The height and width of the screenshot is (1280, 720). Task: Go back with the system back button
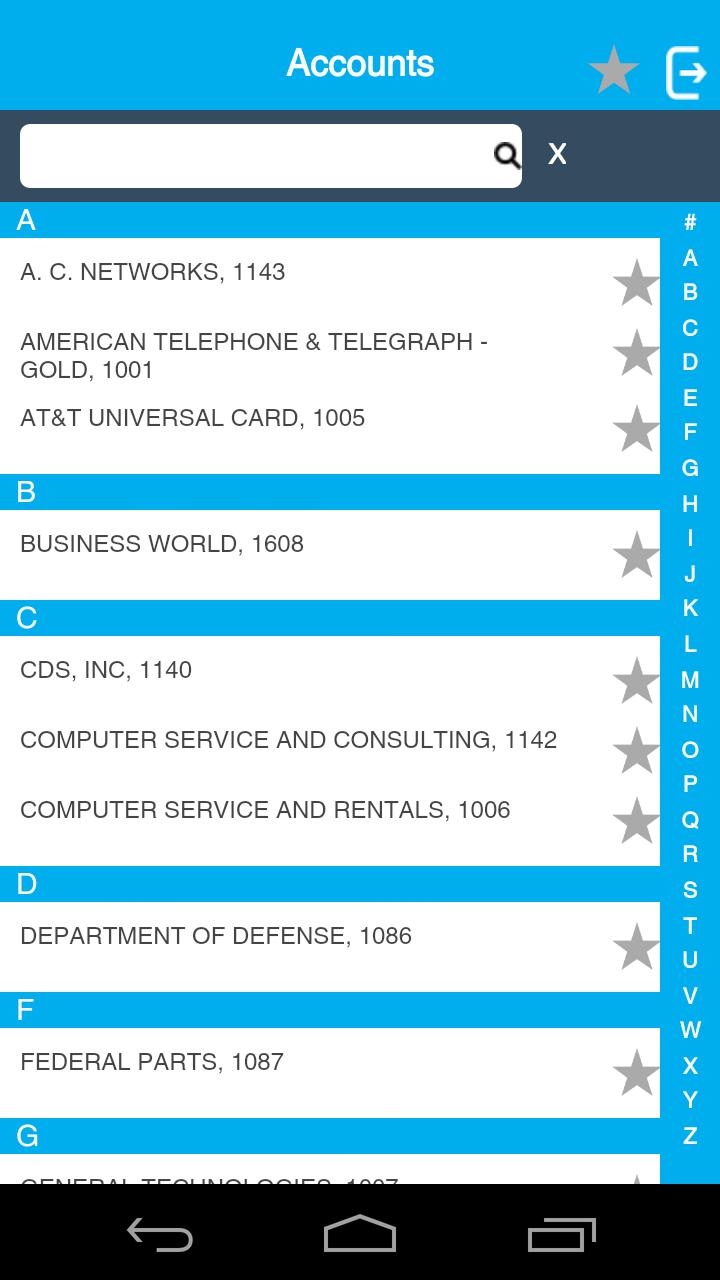coord(160,1235)
